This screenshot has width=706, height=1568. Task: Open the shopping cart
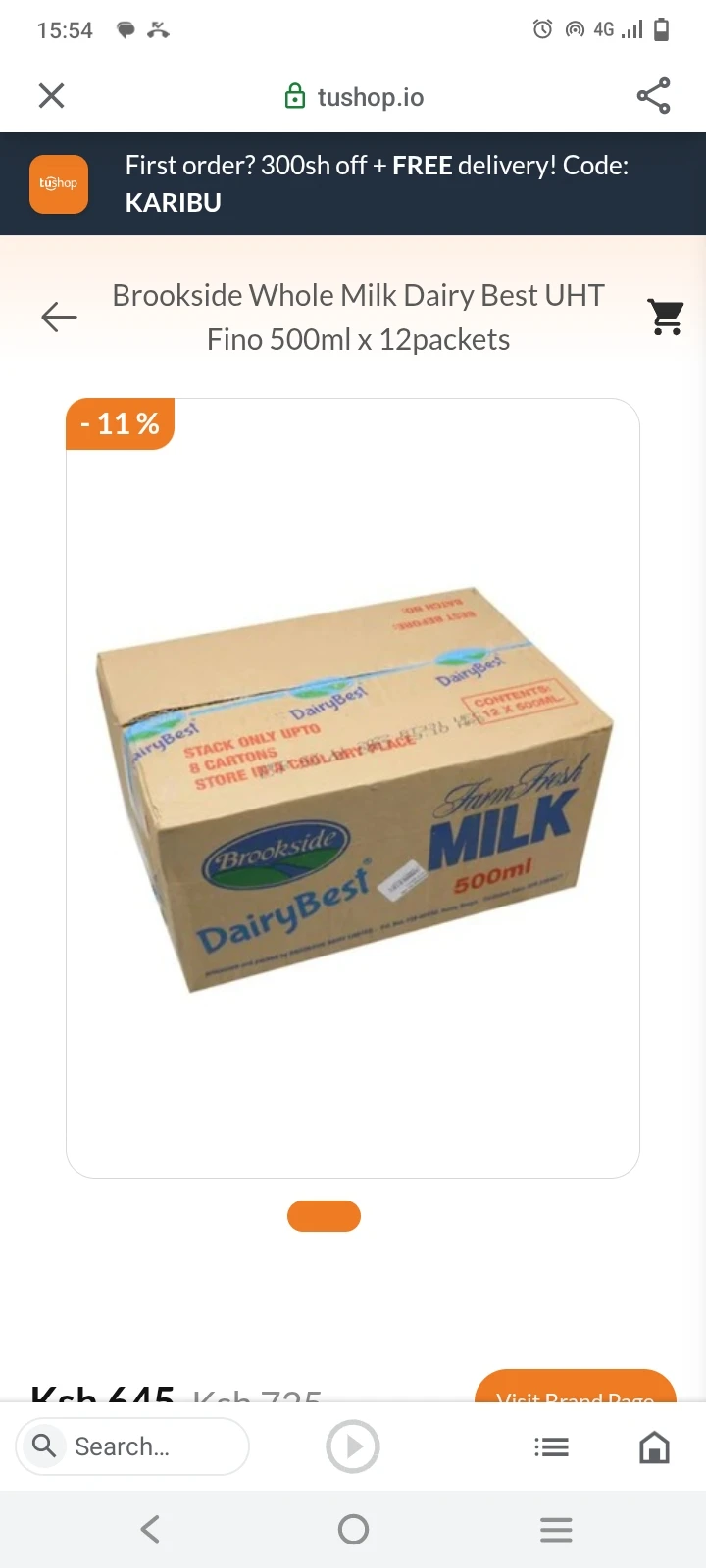click(666, 317)
